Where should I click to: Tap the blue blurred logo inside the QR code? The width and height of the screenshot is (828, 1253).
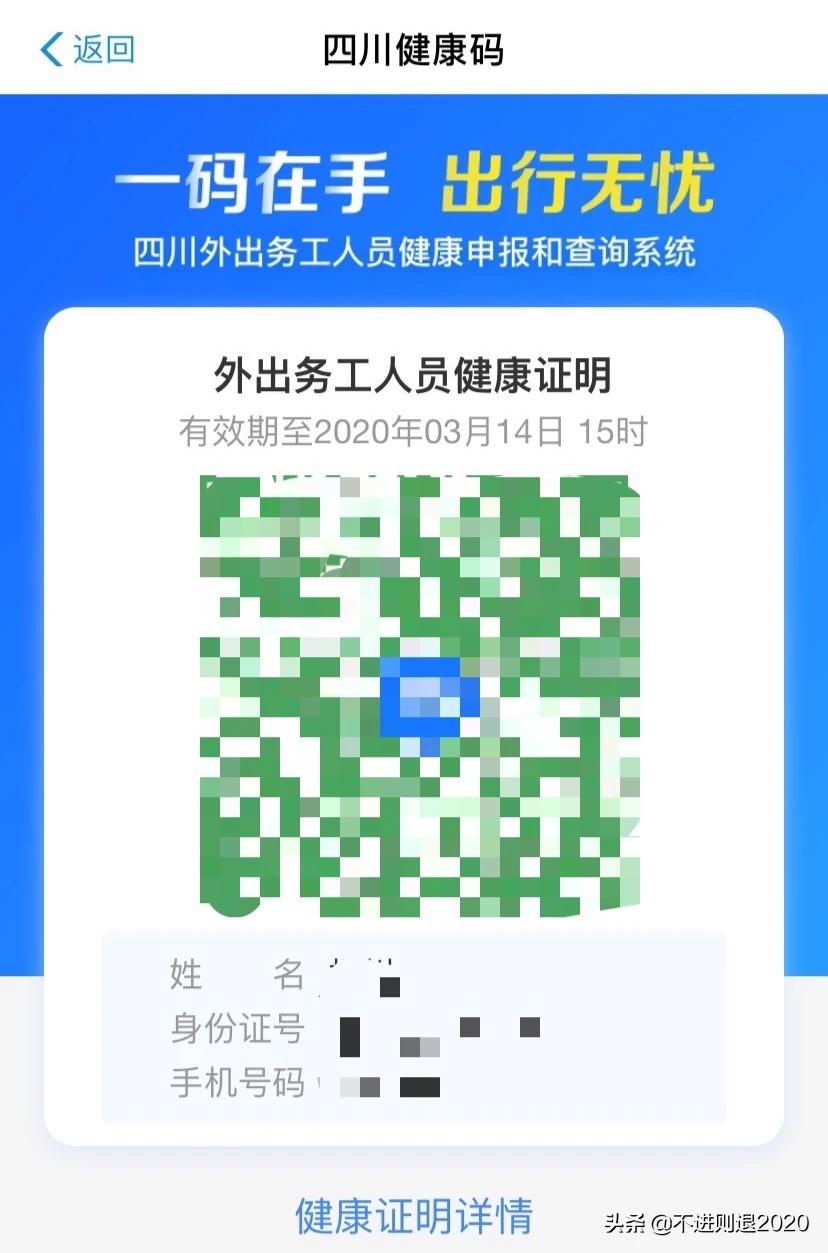click(x=425, y=695)
